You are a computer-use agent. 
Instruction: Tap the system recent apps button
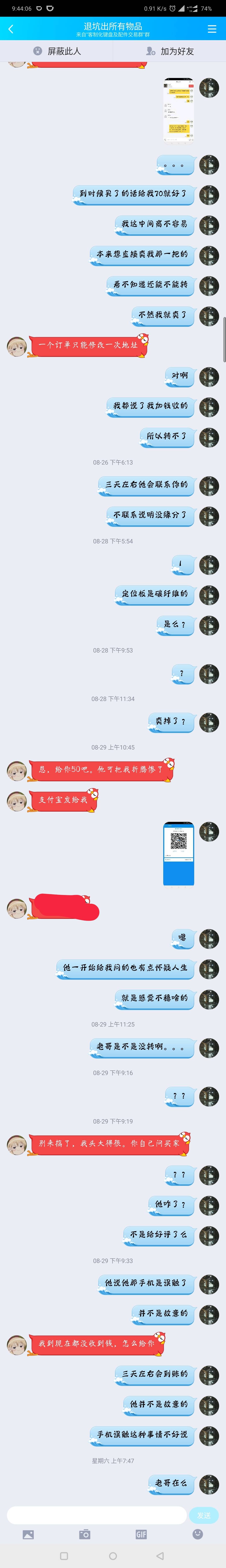64,1556
